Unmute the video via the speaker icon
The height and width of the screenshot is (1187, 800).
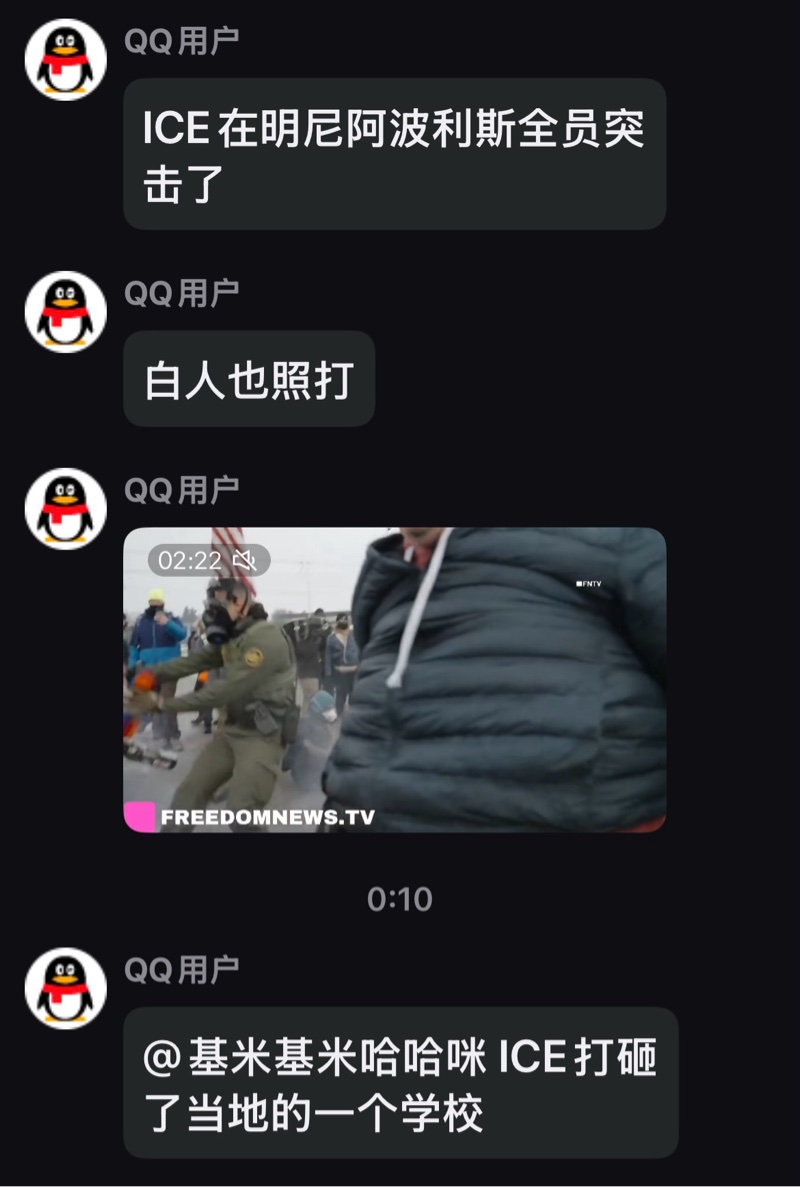(245, 561)
